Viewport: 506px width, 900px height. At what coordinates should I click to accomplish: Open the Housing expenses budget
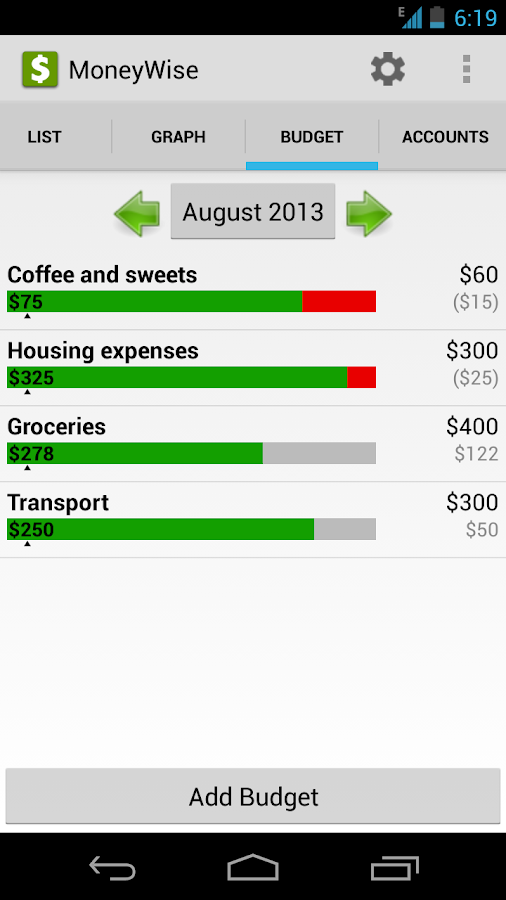tap(253, 368)
